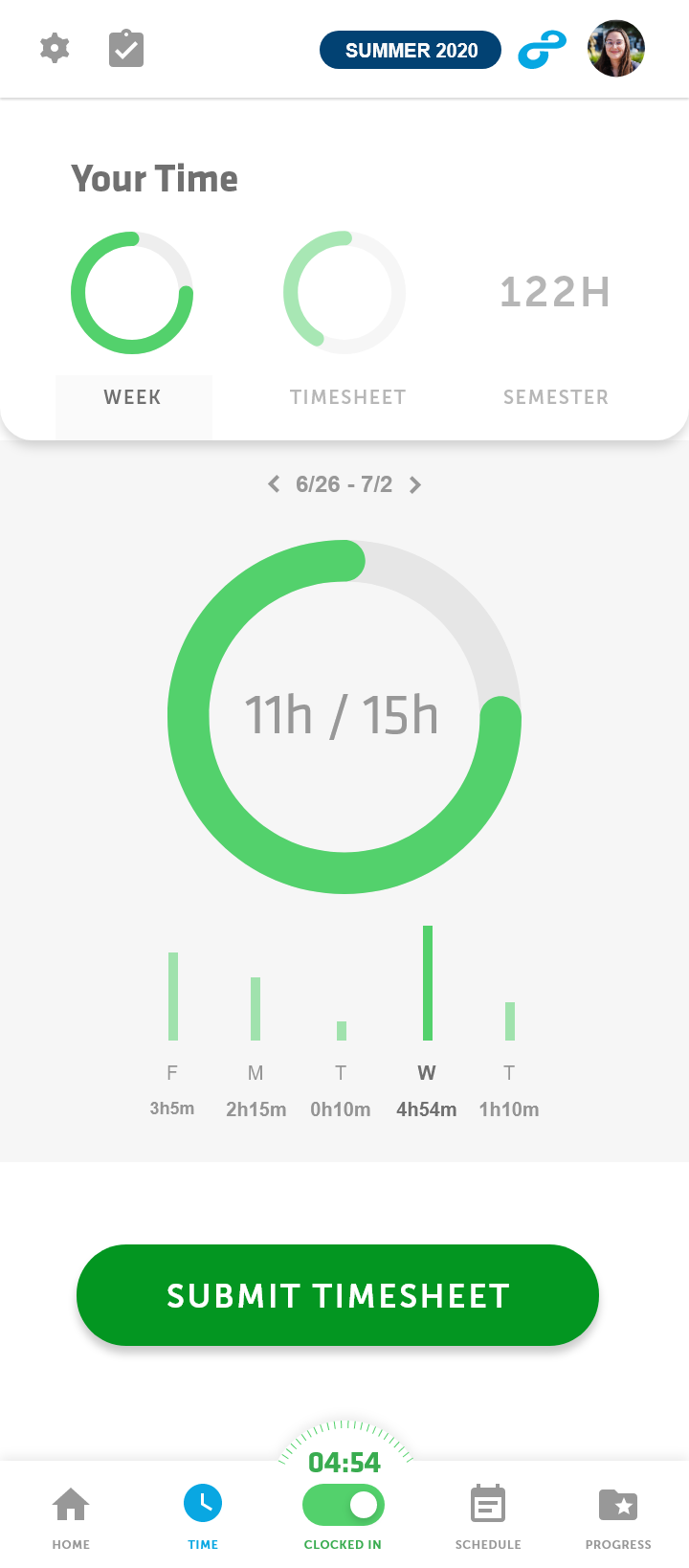Open the clipboard checklist icon
The image size is (689, 1568).
[126, 49]
